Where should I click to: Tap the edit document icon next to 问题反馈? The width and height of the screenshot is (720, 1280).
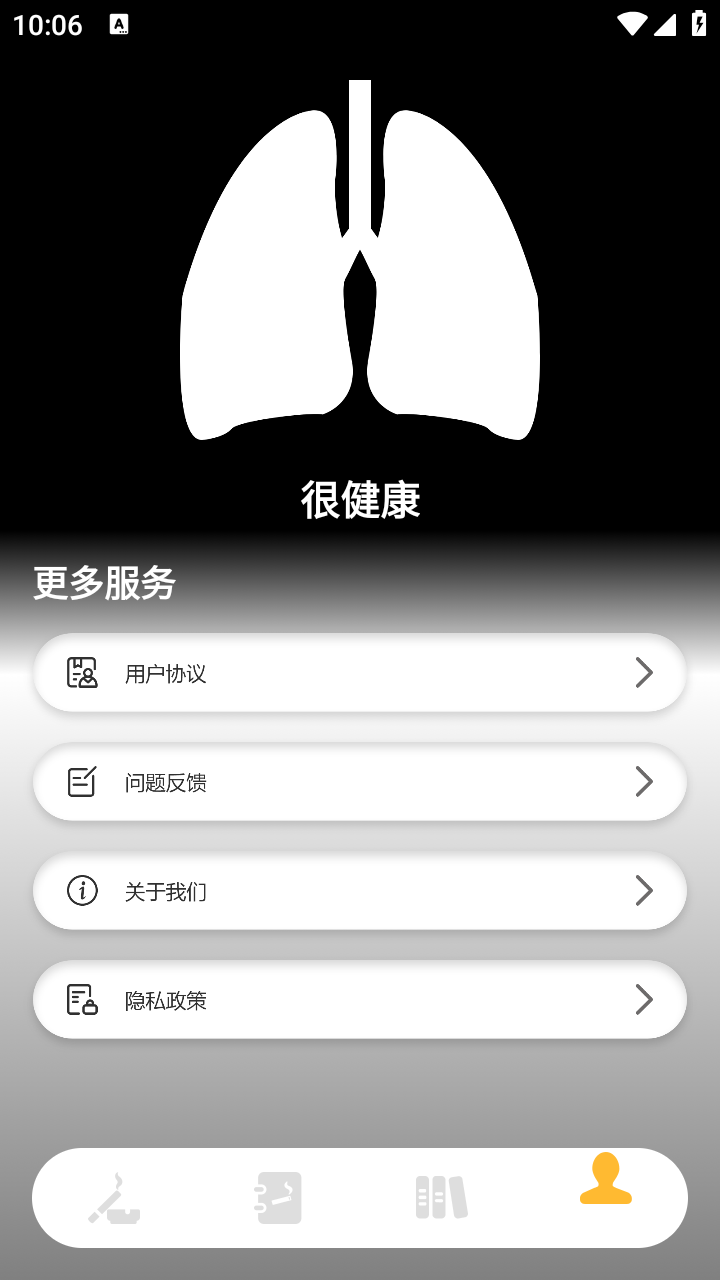click(x=81, y=781)
